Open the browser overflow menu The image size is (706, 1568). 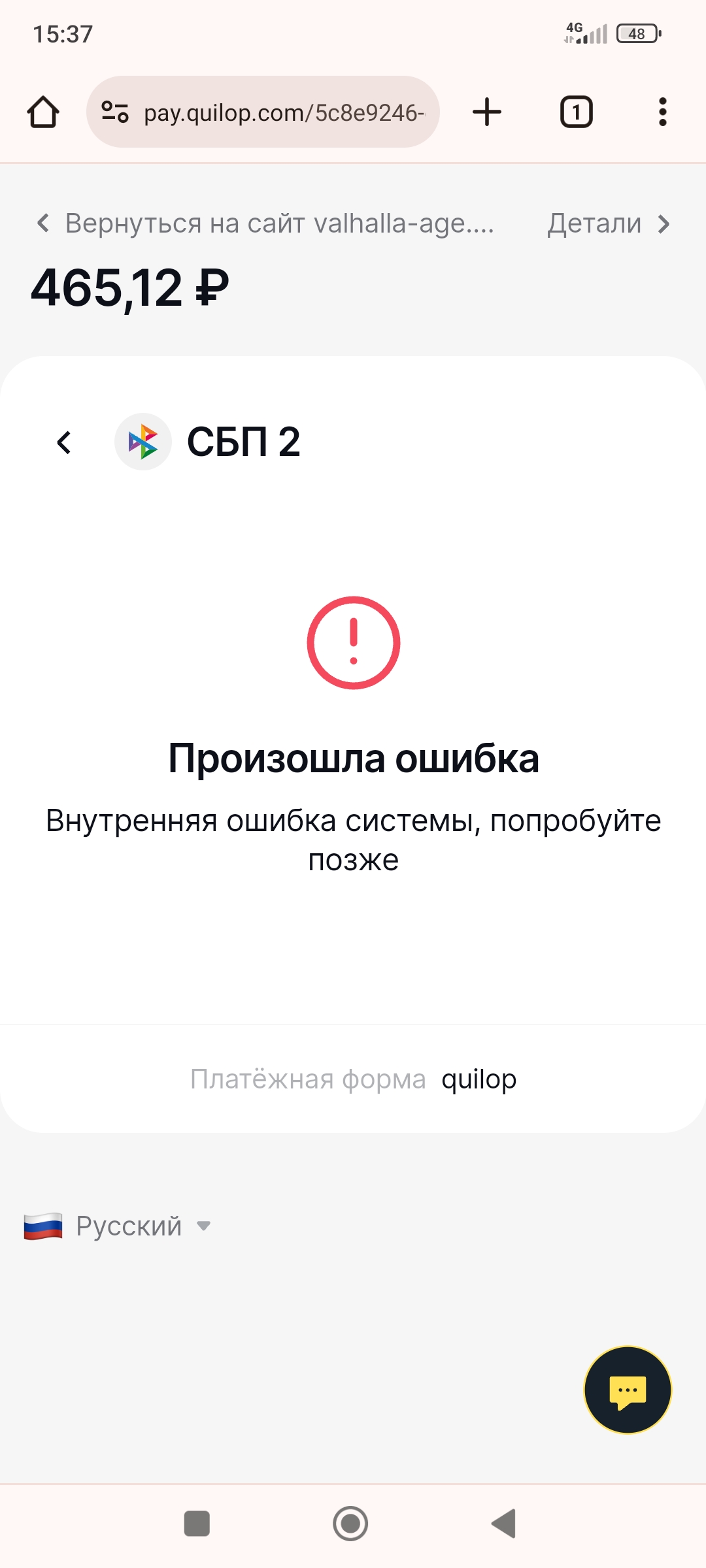[662, 112]
